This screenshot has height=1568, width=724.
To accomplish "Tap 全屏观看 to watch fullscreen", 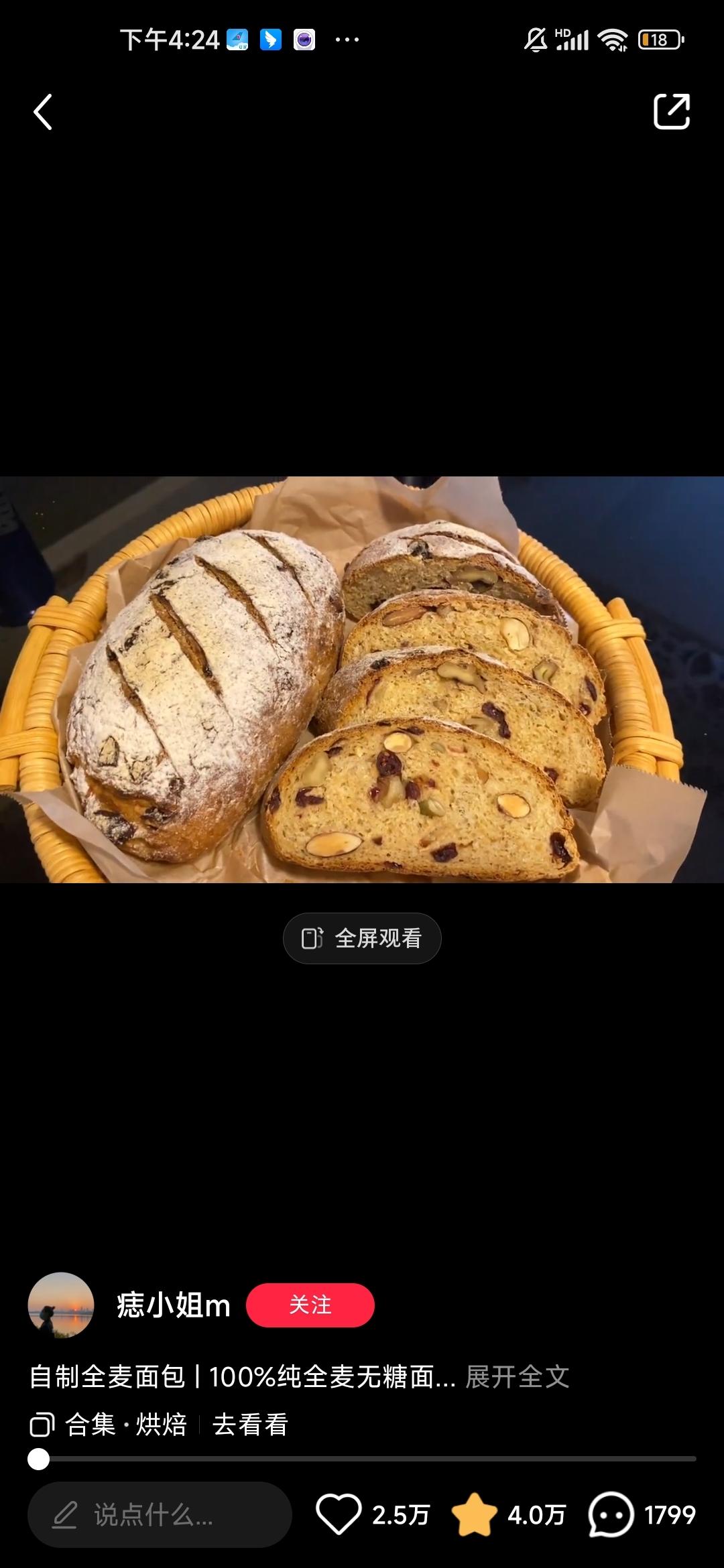I will (362, 938).
